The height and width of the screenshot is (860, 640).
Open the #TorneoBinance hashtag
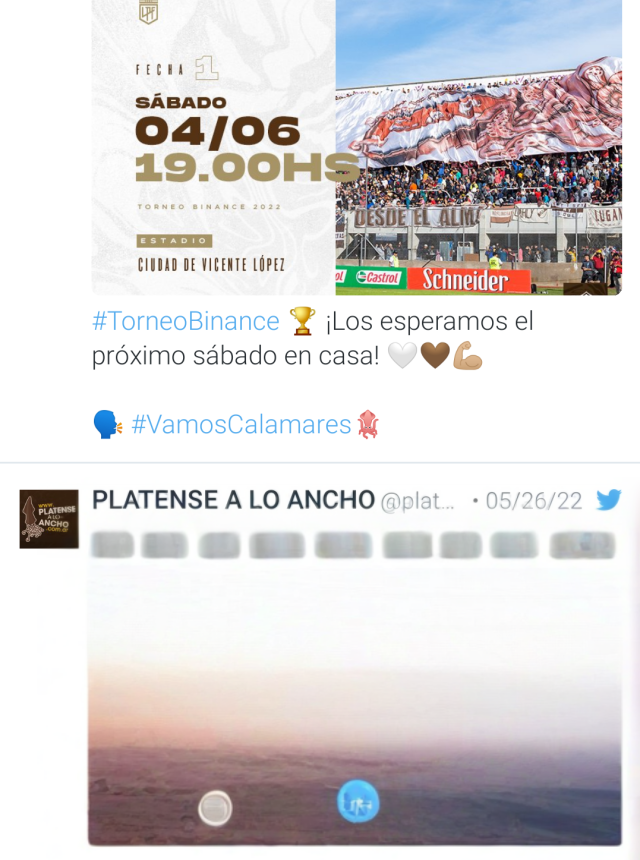click(x=185, y=321)
